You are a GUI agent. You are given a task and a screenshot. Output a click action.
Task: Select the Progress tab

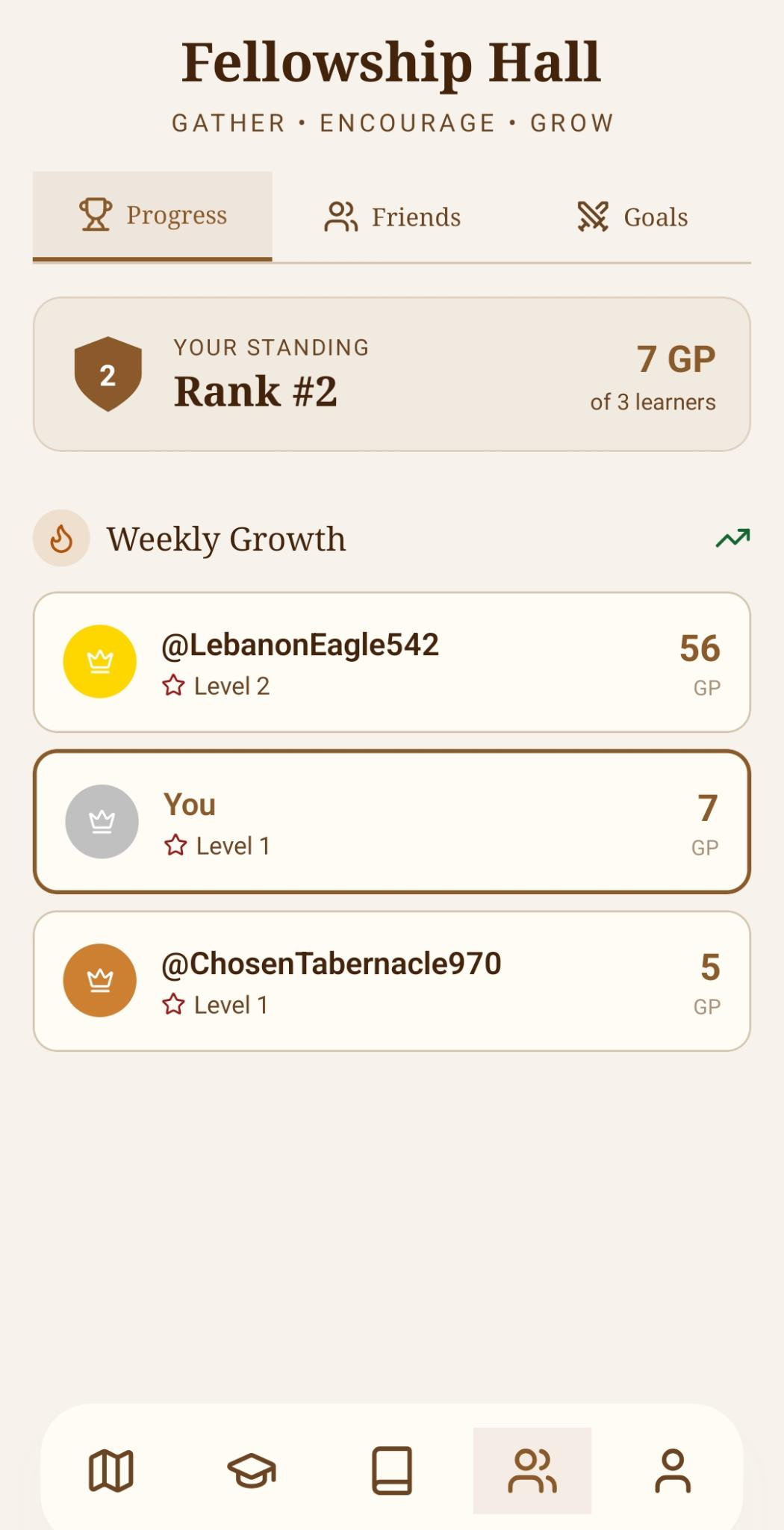click(153, 215)
